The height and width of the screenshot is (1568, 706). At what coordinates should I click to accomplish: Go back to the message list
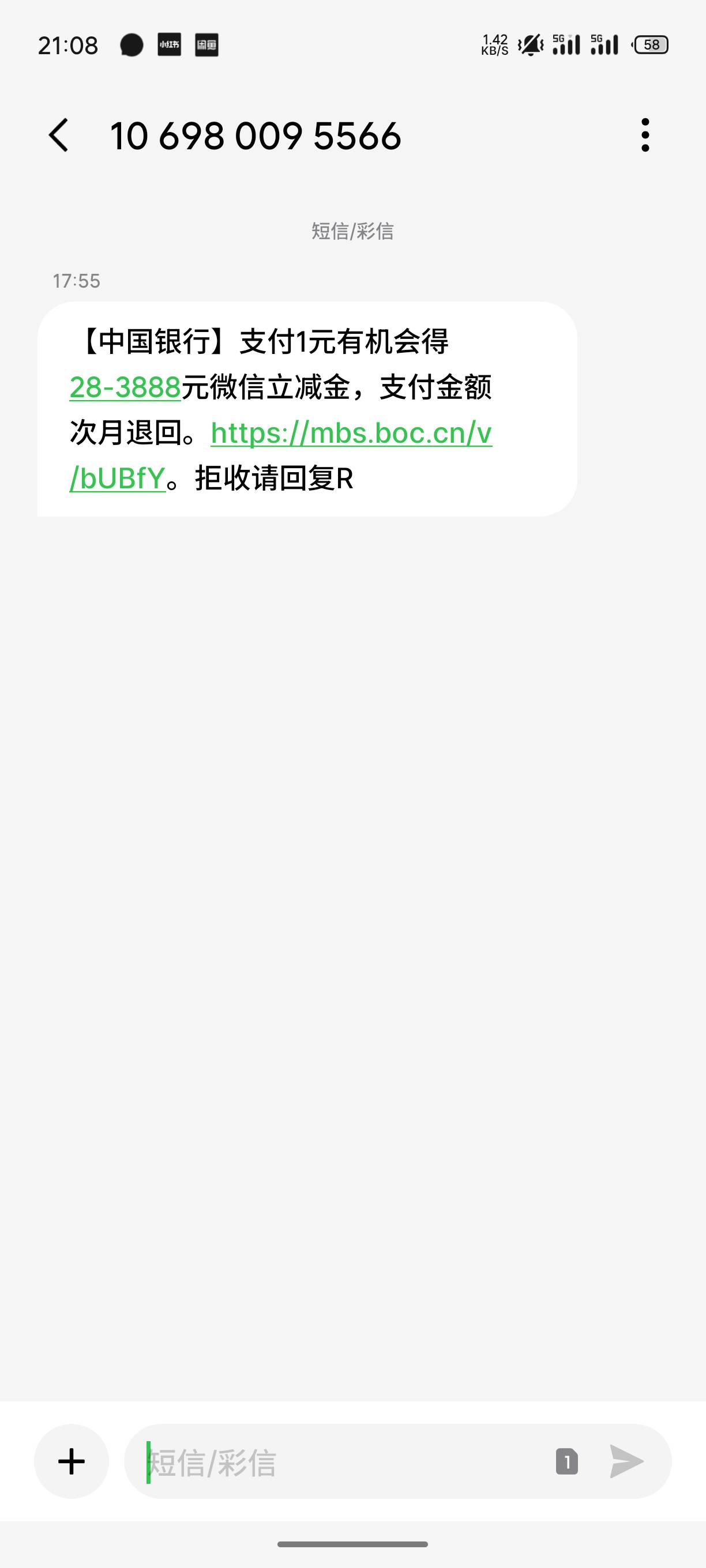59,135
